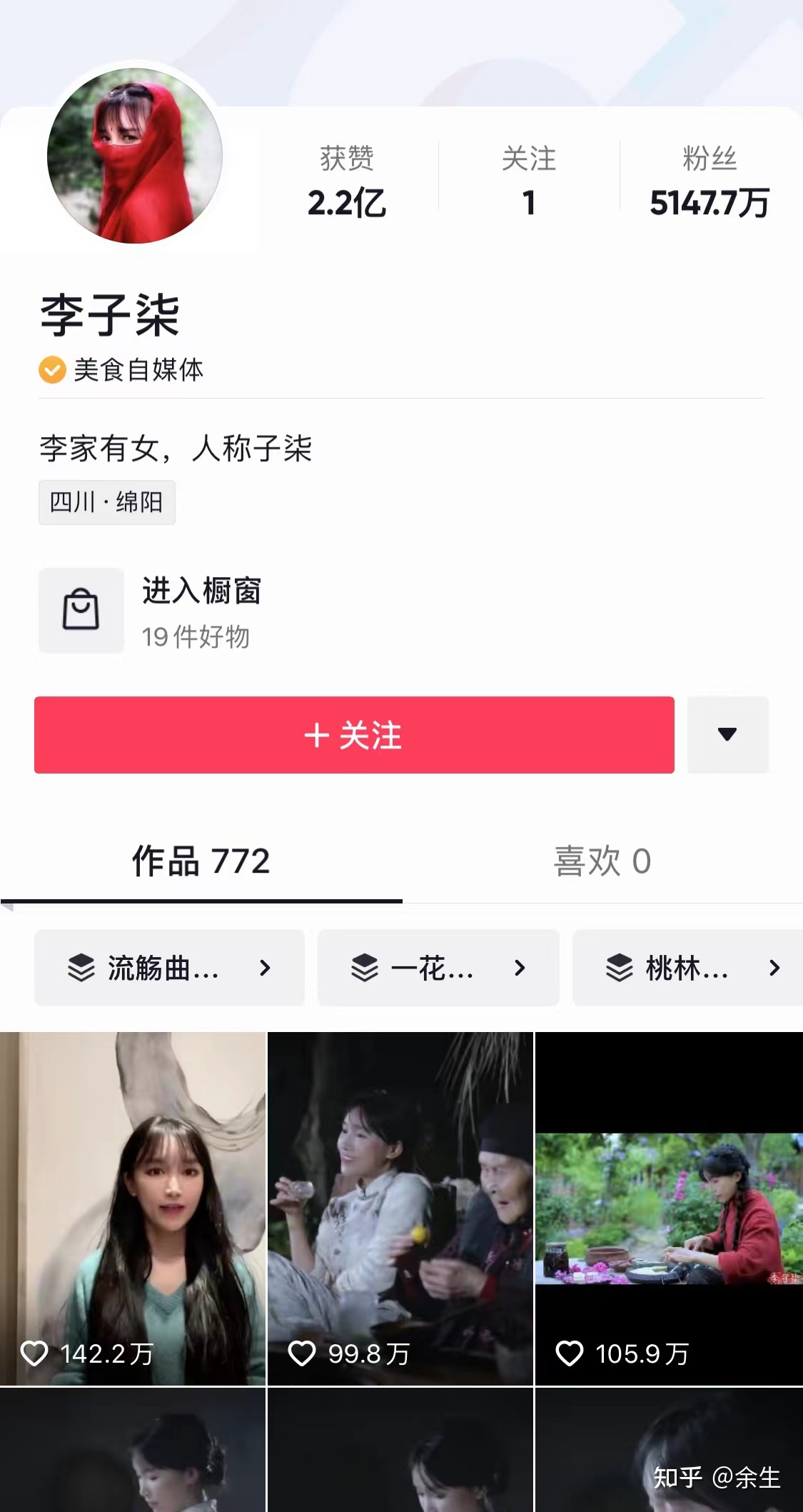The height and width of the screenshot is (1512, 803).
Task: Open the 一花… collection chip
Action: [x=438, y=968]
